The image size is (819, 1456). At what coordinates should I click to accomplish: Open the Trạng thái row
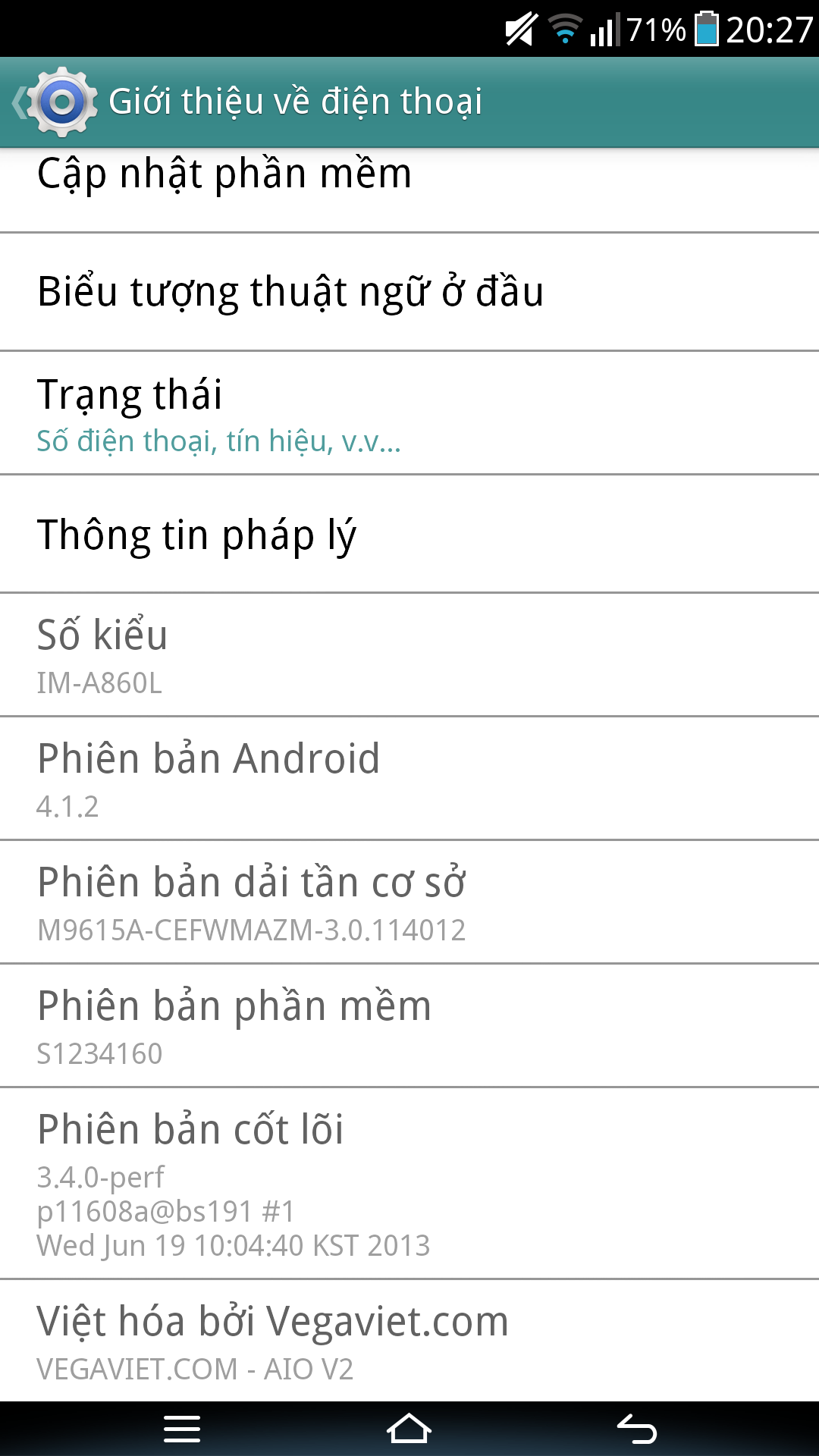[409, 413]
